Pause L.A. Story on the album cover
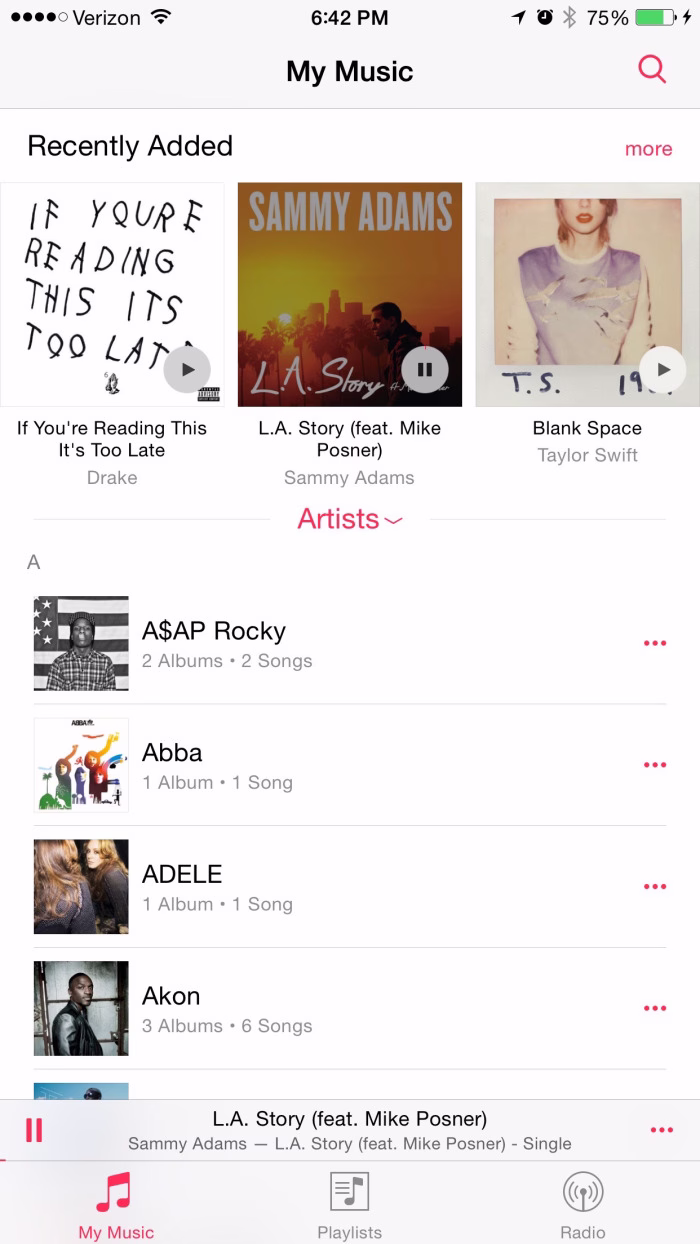 425,369
